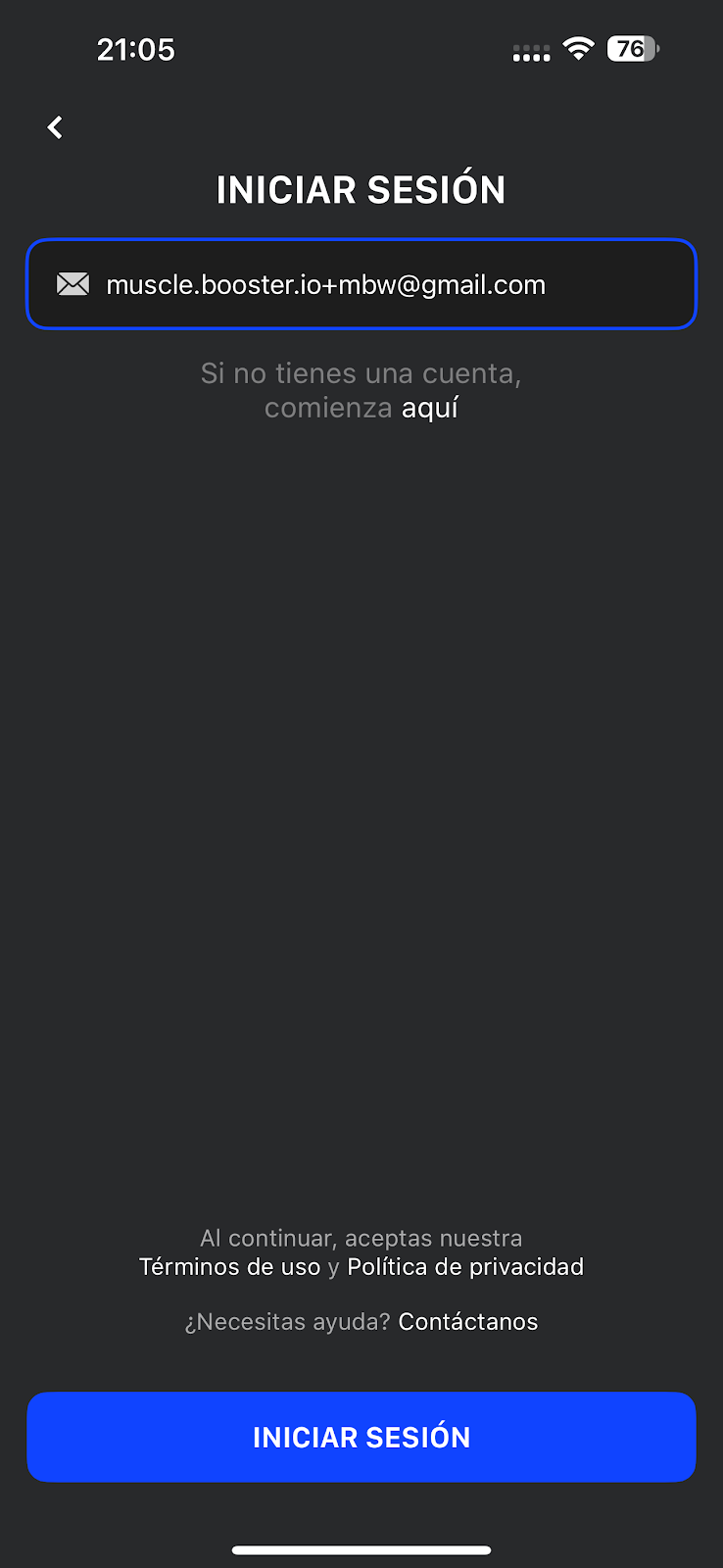723x1568 pixels.
Task: Tap Contáctanos for help
Action: 468,1322
